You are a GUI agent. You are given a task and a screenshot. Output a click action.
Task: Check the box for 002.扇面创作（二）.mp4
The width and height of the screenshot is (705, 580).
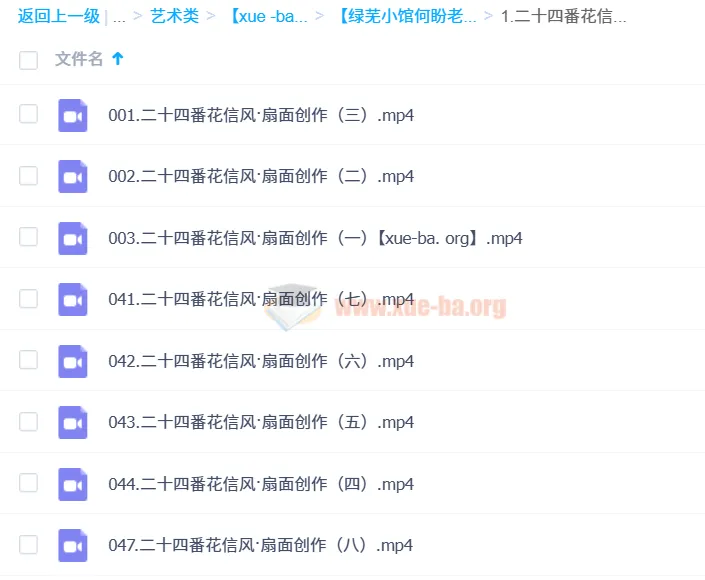click(x=28, y=177)
